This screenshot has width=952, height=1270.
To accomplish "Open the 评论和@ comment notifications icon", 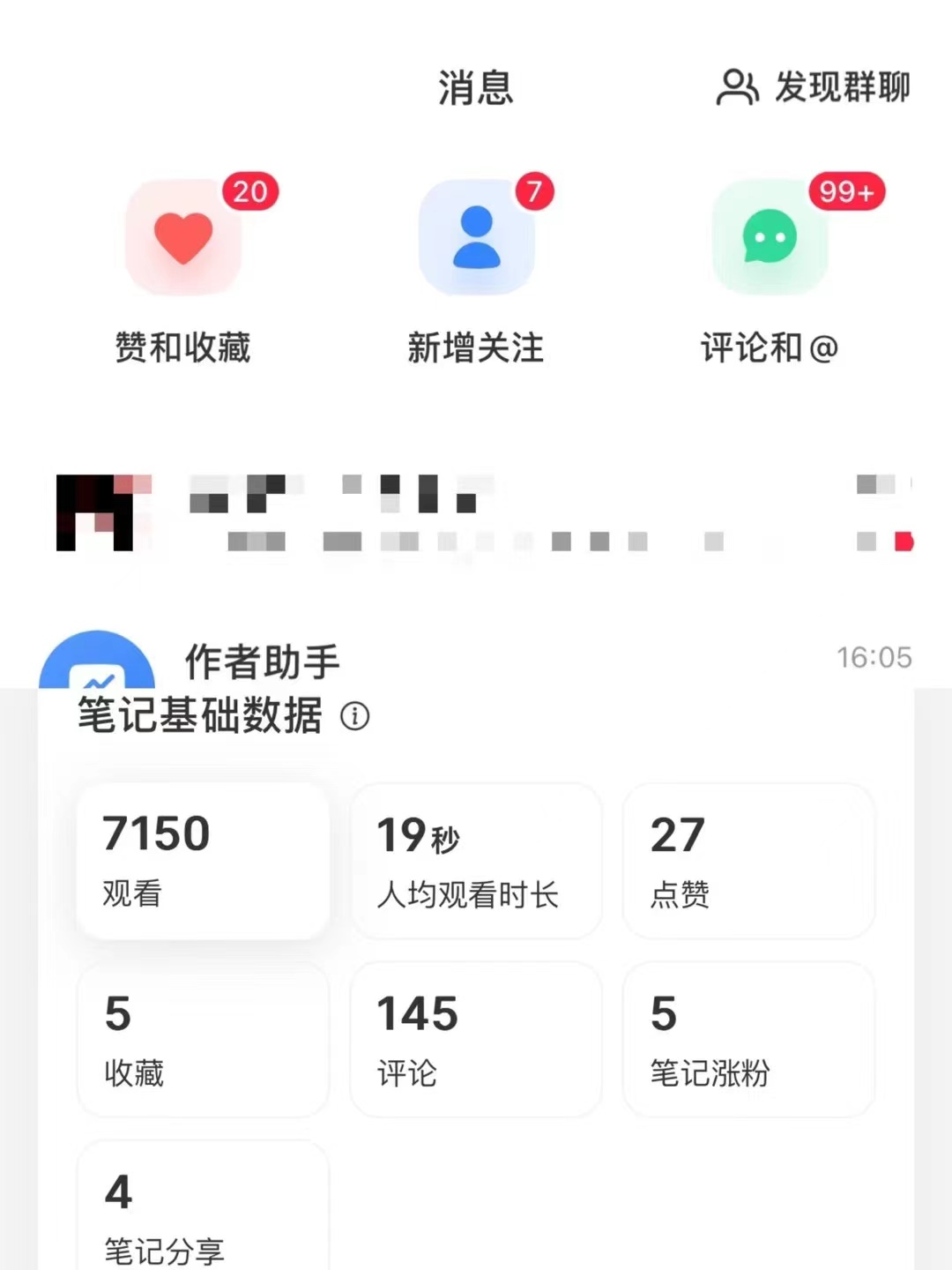I will pos(767,236).
